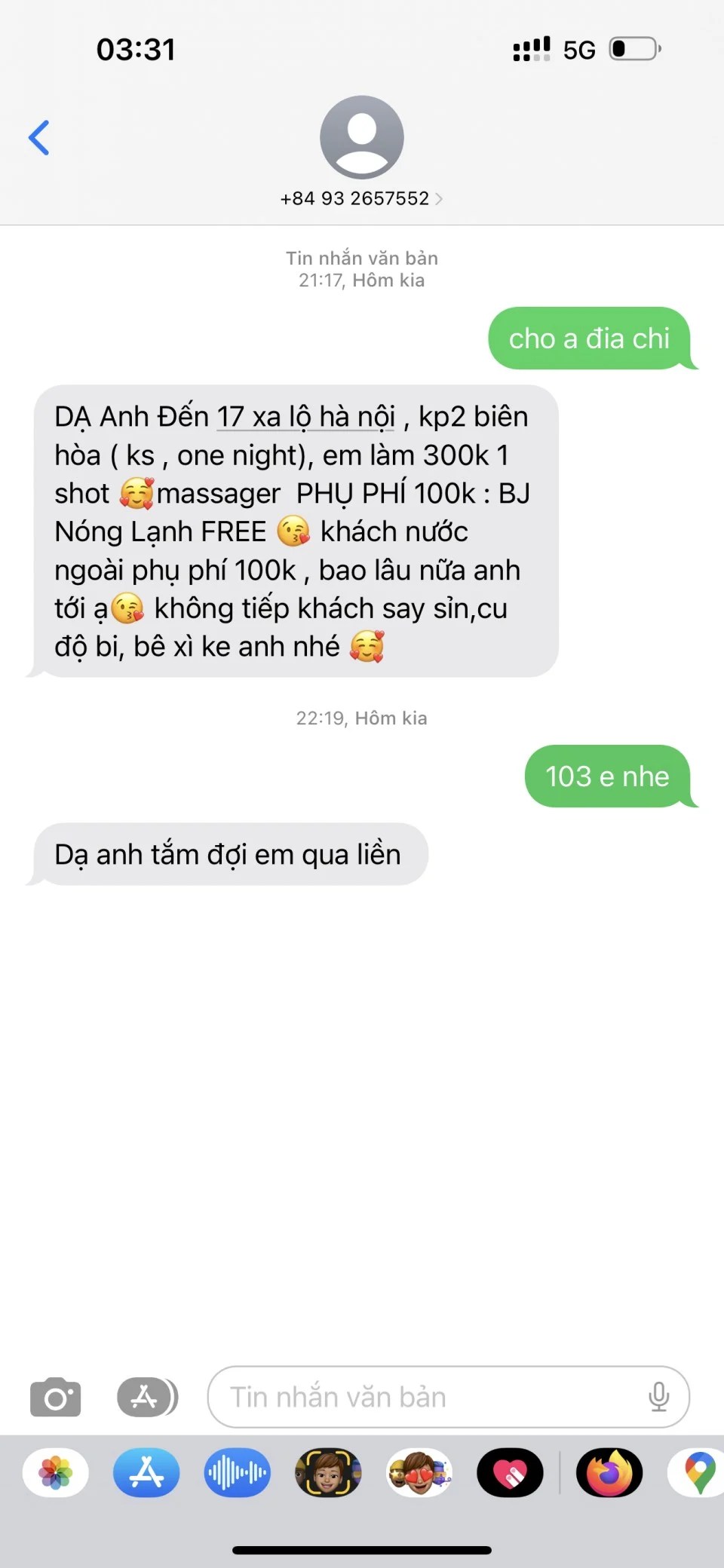724x1568 pixels.
Task: Open the App Store in the app strip
Action: pos(146,1472)
